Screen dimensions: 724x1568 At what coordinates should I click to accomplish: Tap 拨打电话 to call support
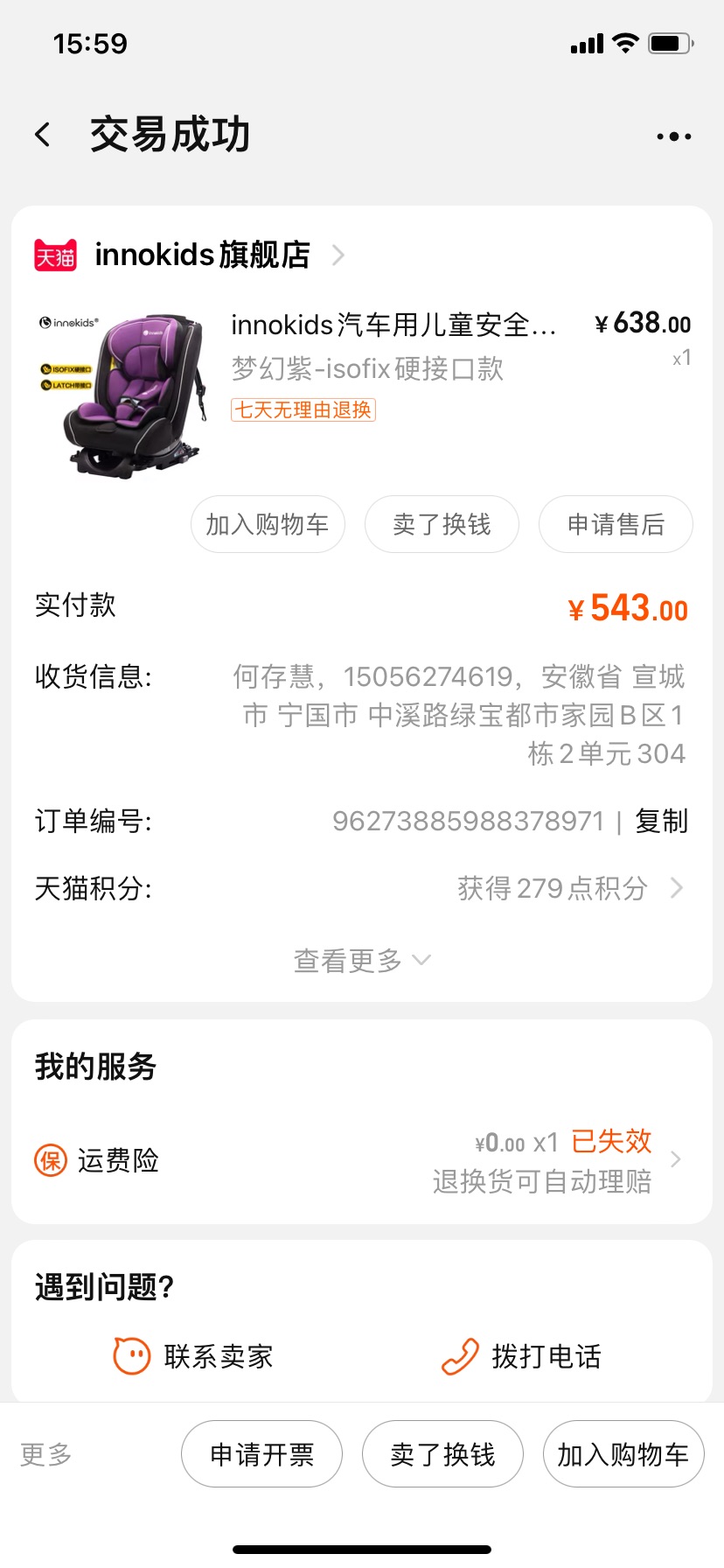[521, 1356]
